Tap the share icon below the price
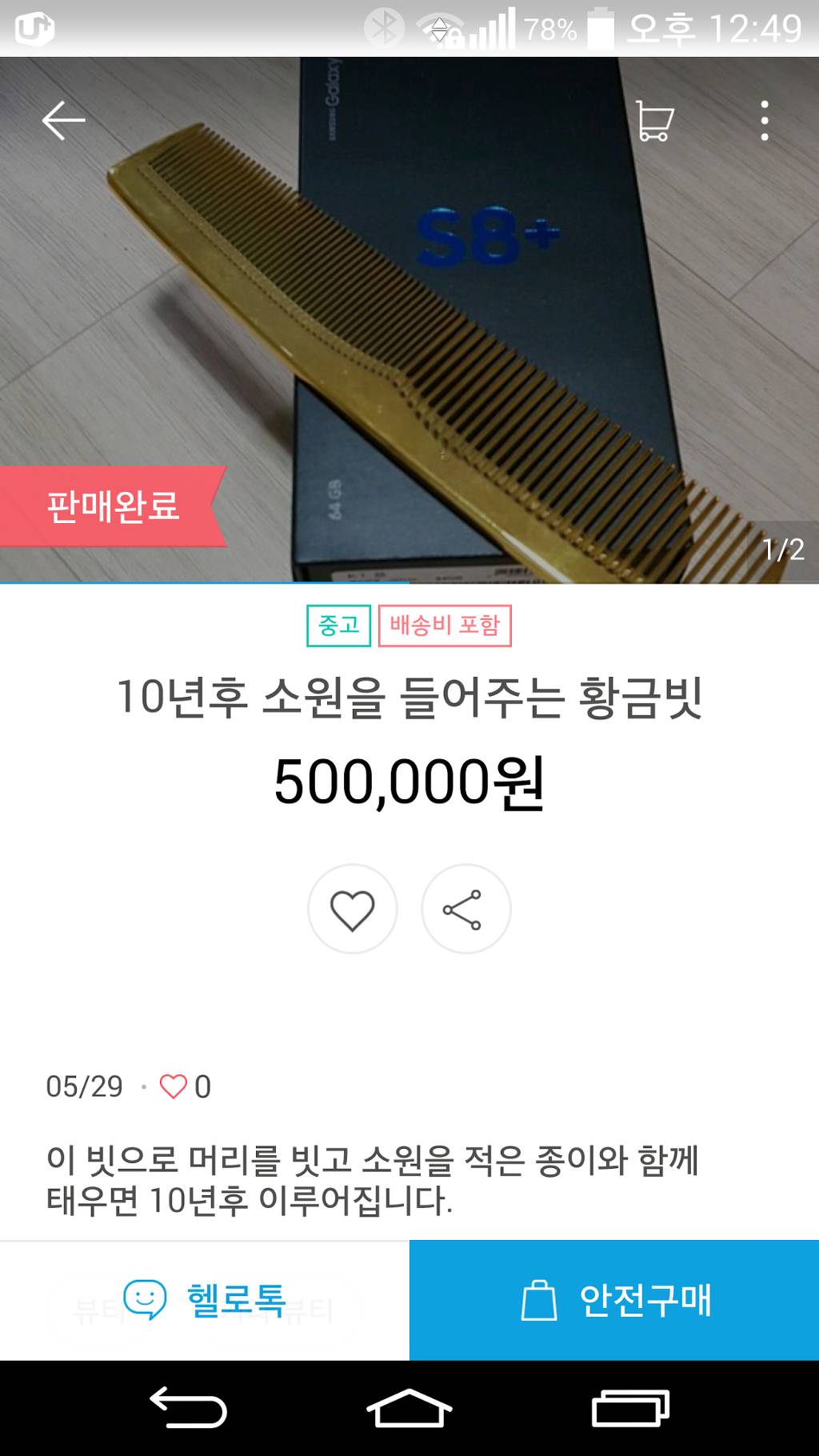 pyautogui.click(x=464, y=909)
